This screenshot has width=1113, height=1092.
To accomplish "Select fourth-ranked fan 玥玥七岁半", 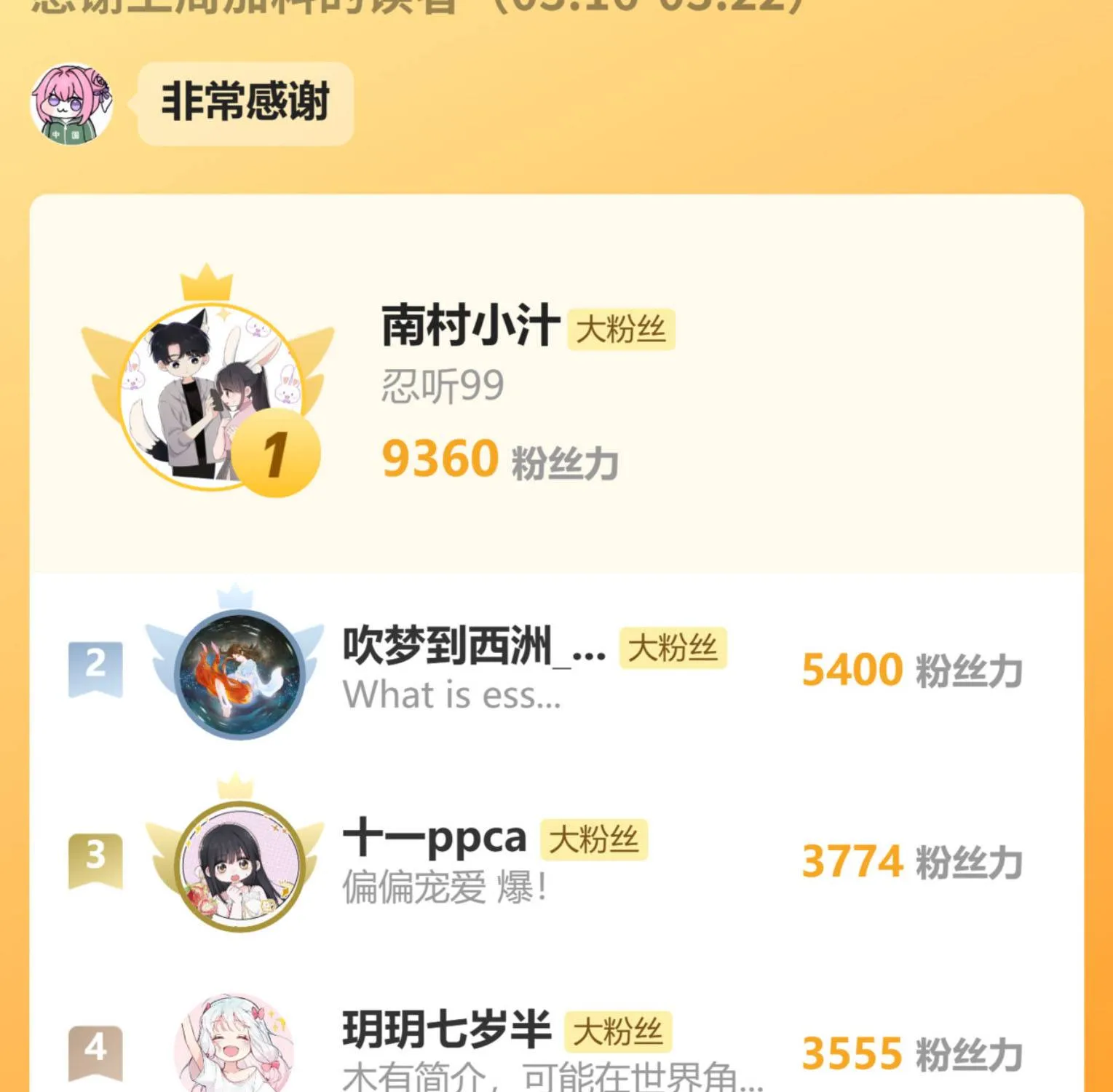I will (446, 1030).
